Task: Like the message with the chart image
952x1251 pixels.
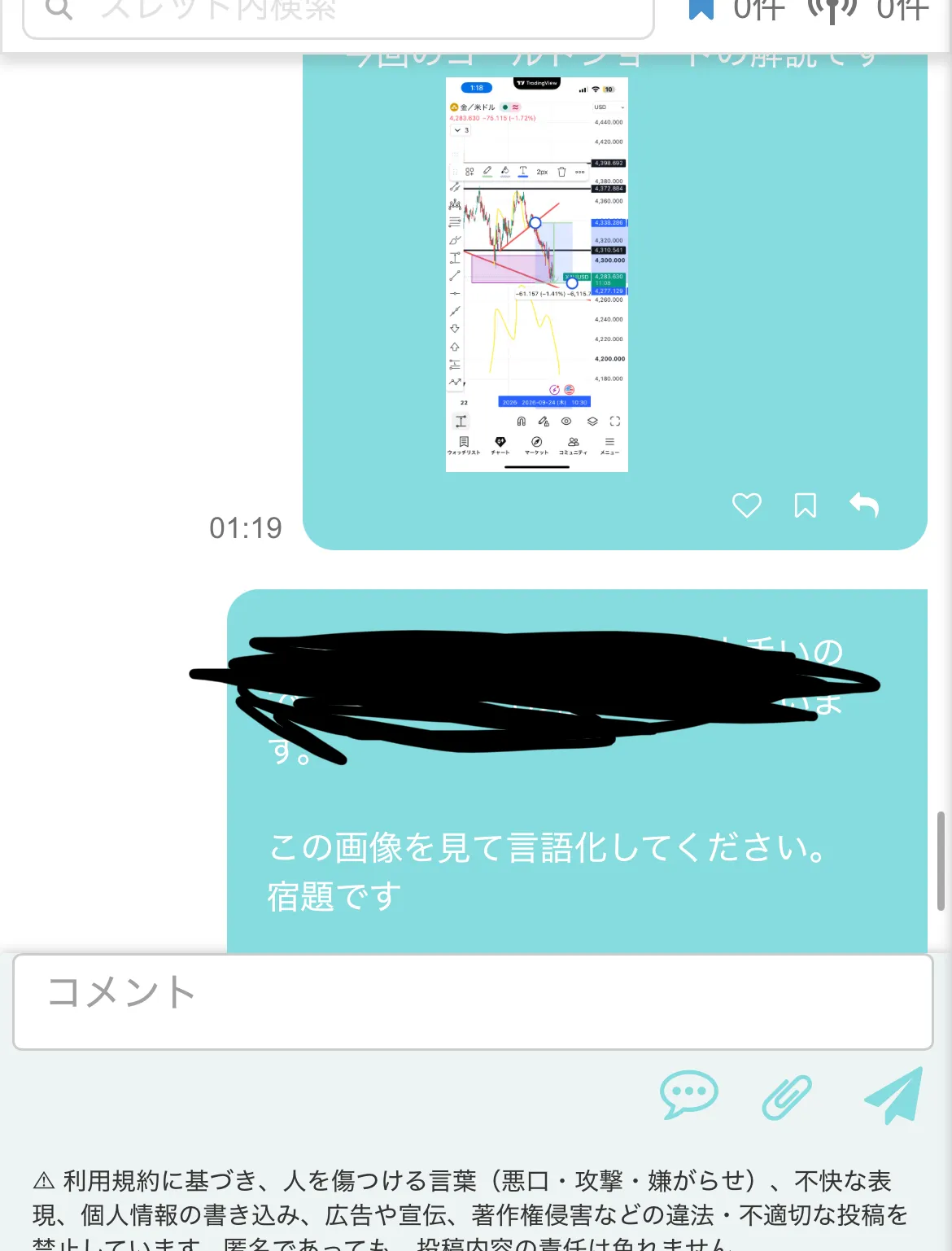Action: pyautogui.click(x=747, y=505)
